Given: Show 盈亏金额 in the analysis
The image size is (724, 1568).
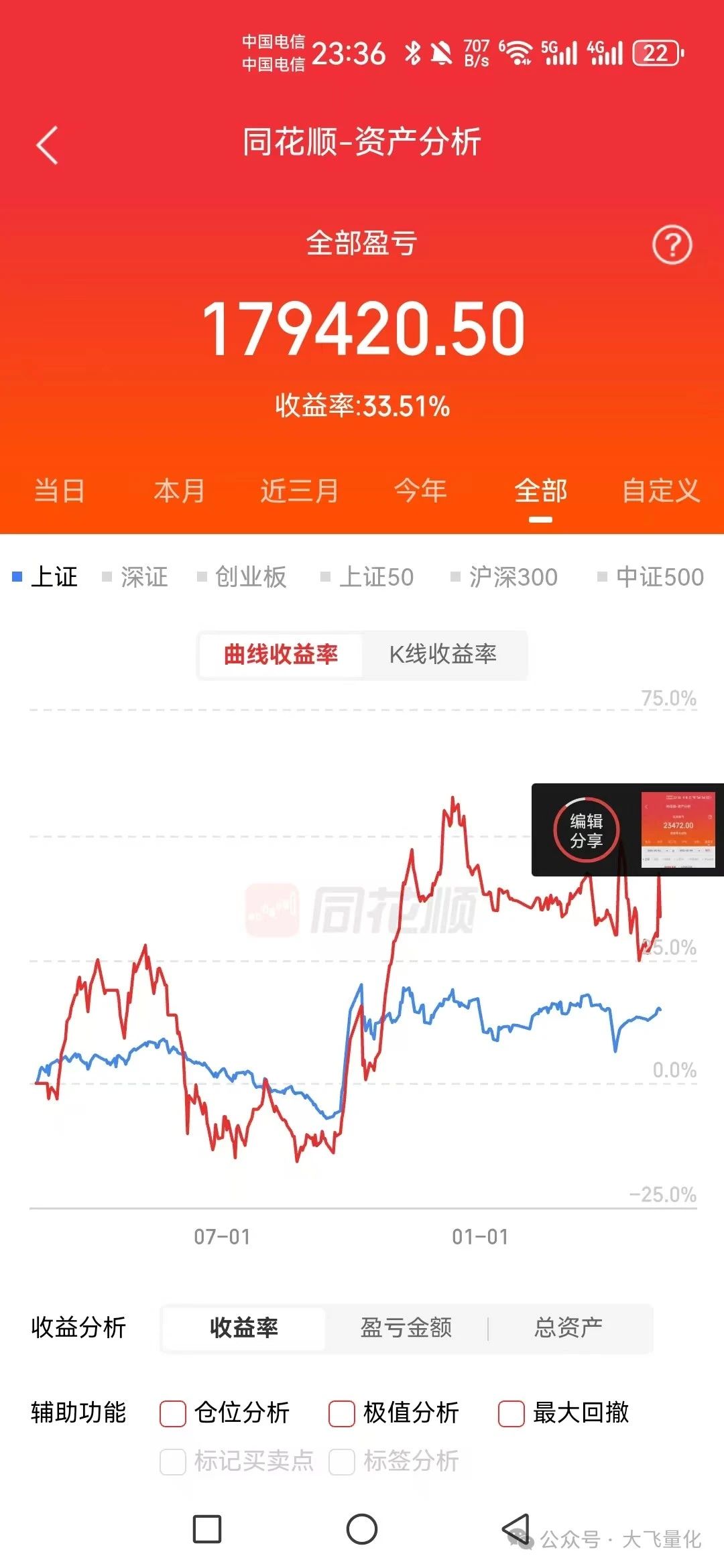Looking at the screenshot, I should click(x=406, y=1327).
